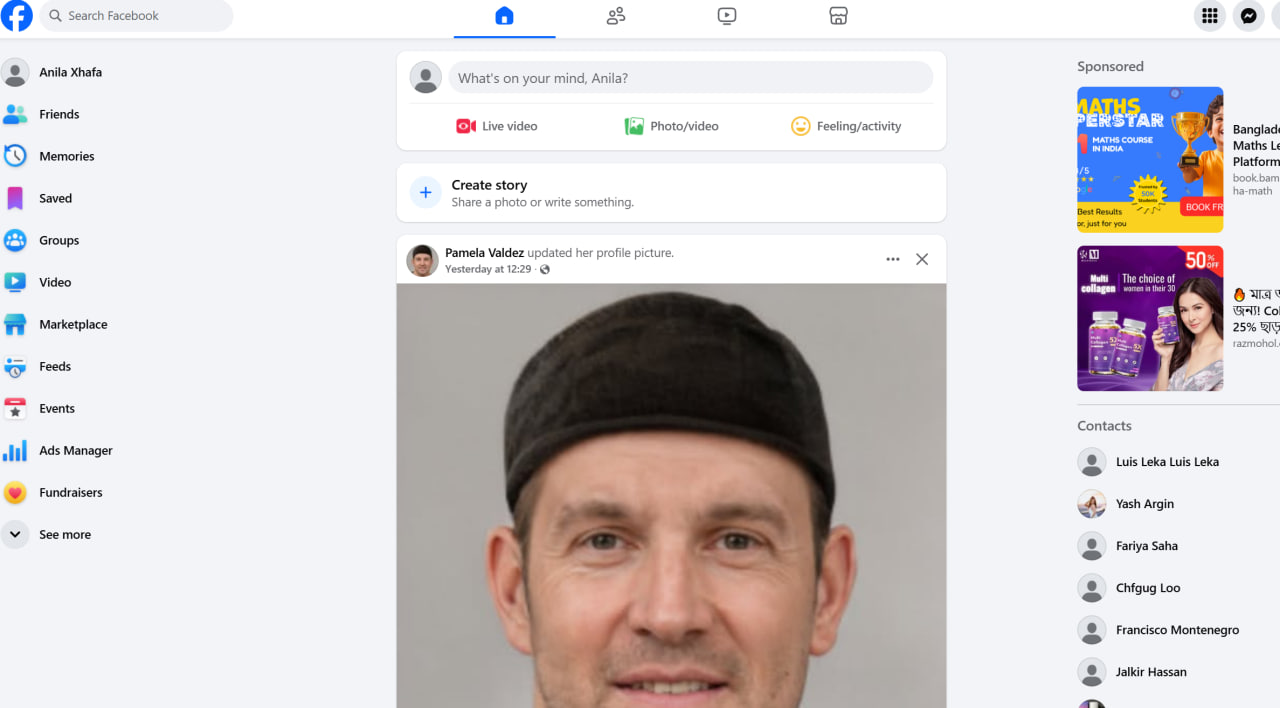Expand See more in the sidebar

click(x=64, y=534)
